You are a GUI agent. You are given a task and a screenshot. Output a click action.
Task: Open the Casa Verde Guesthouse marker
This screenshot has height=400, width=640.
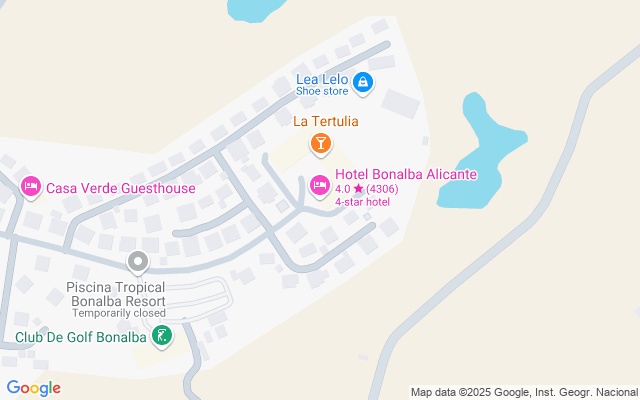point(31,187)
